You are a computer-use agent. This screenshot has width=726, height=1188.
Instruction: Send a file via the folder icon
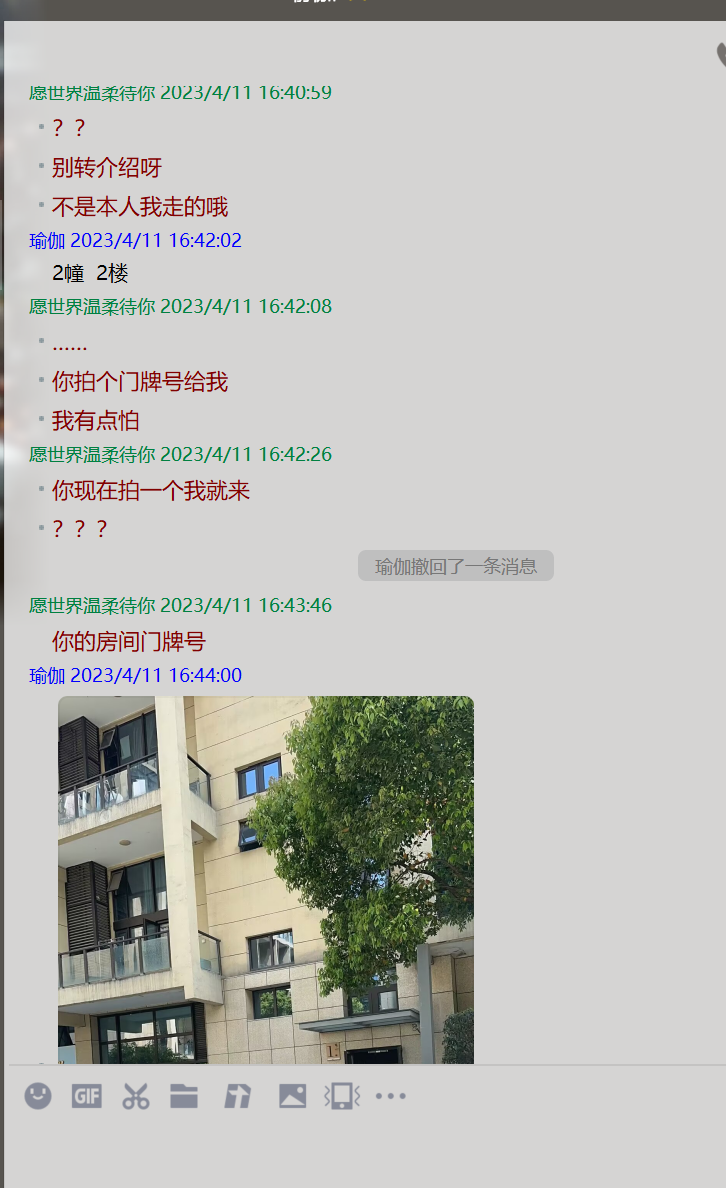pyautogui.click(x=184, y=1097)
